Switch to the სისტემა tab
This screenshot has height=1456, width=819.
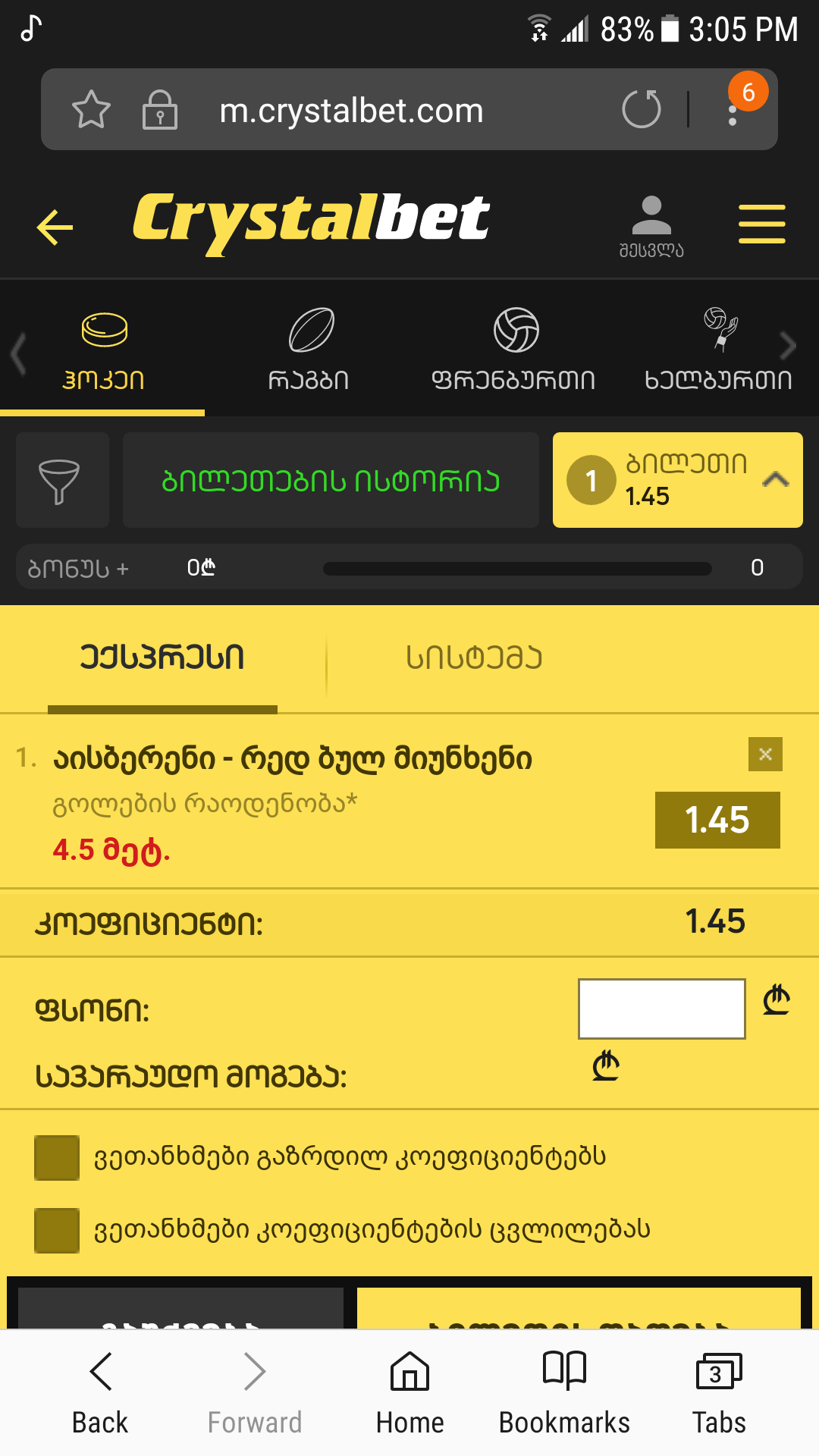coord(474,657)
